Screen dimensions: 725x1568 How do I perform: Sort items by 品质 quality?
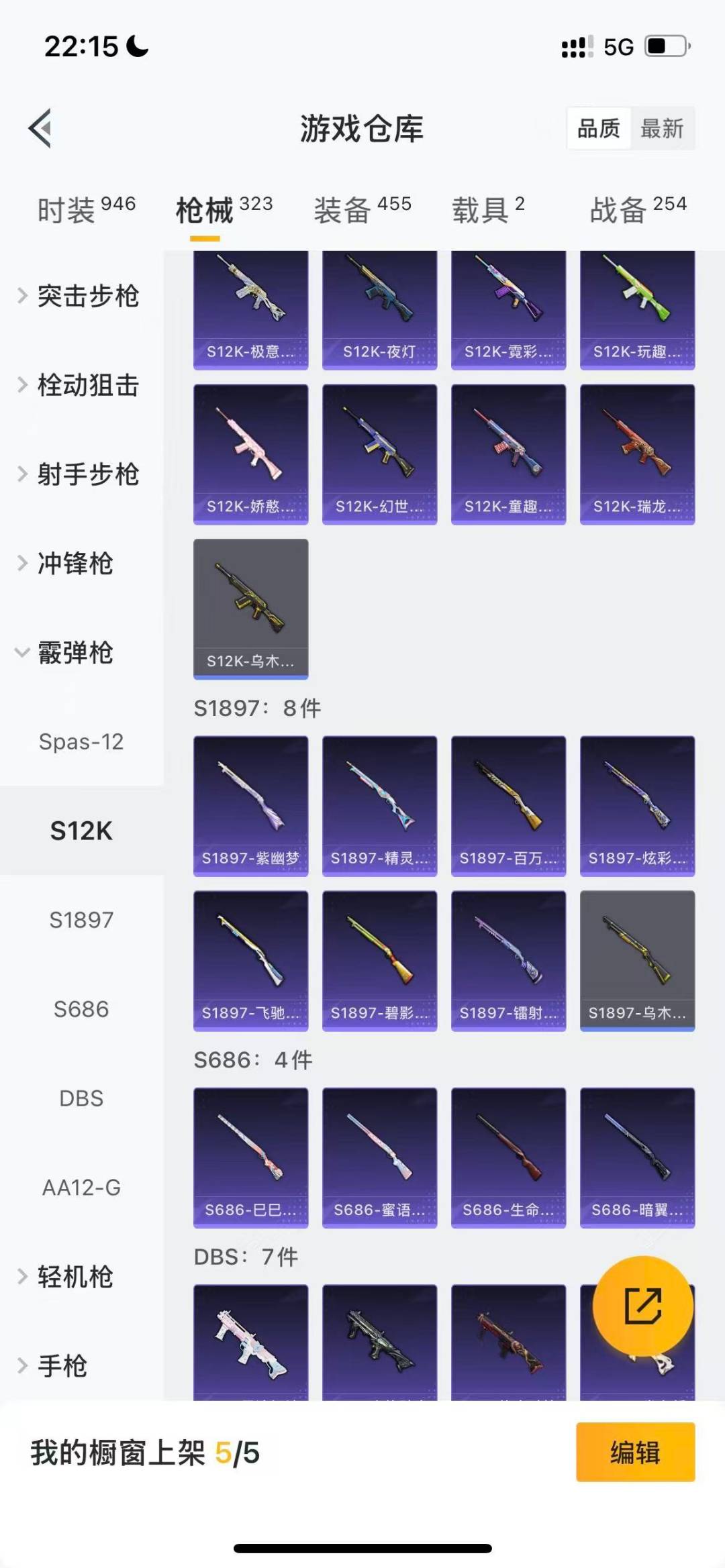pyautogui.click(x=599, y=128)
